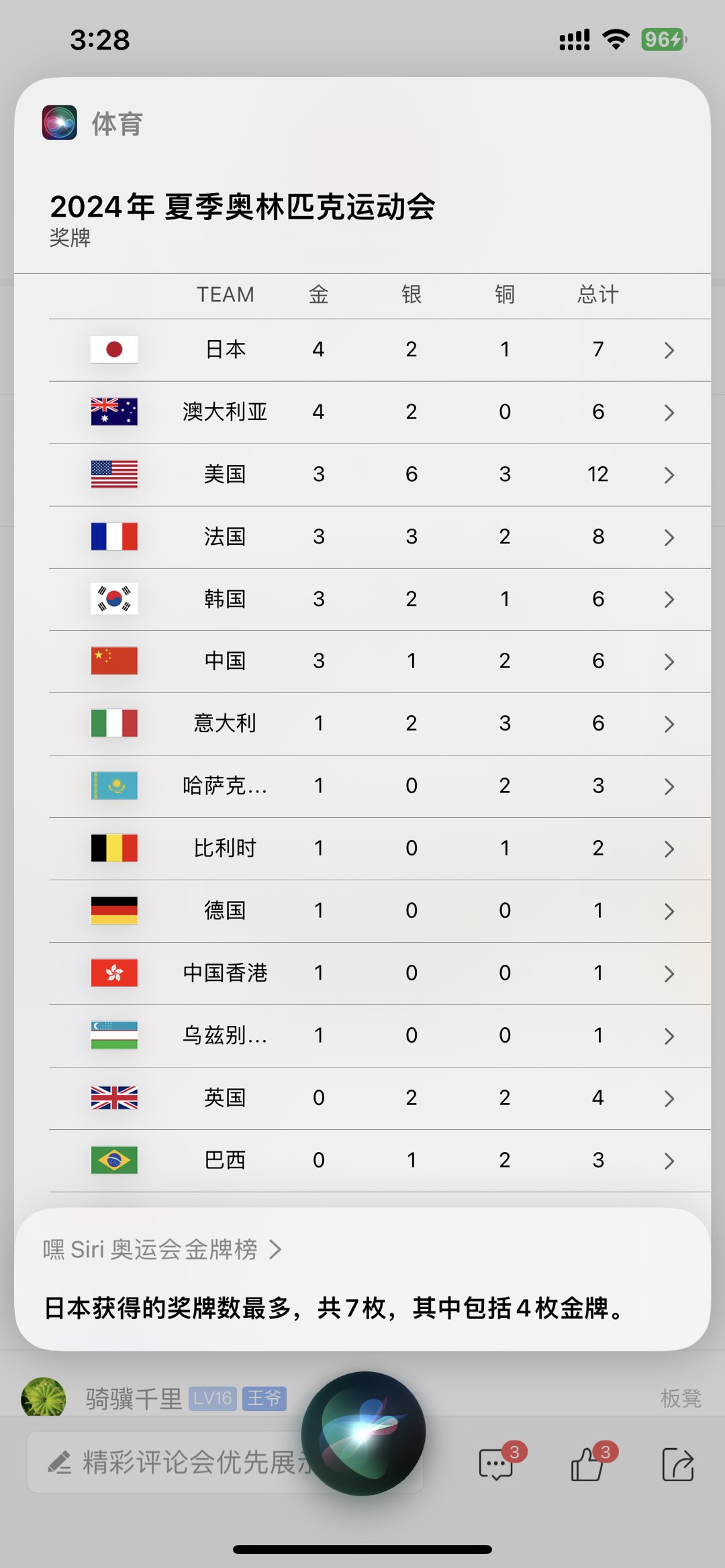Open Japan's medal details row
Viewport: 725px width, 1568px height.
(379, 350)
